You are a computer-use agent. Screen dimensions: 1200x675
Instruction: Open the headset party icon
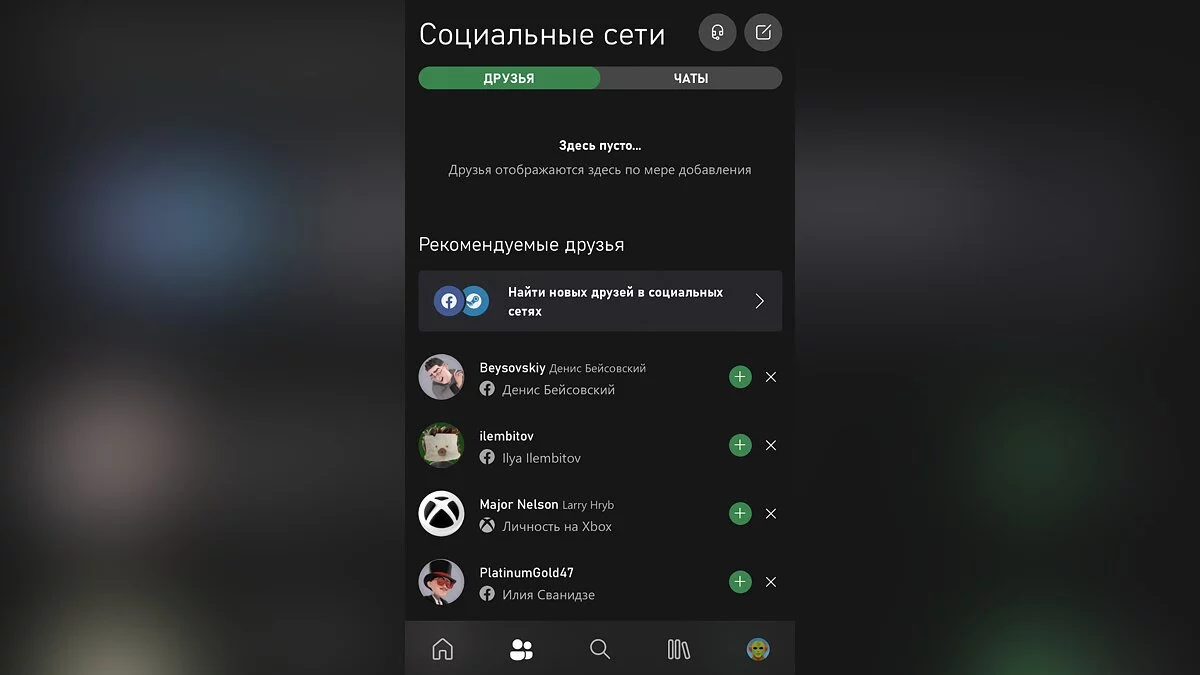pyautogui.click(x=717, y=33)
